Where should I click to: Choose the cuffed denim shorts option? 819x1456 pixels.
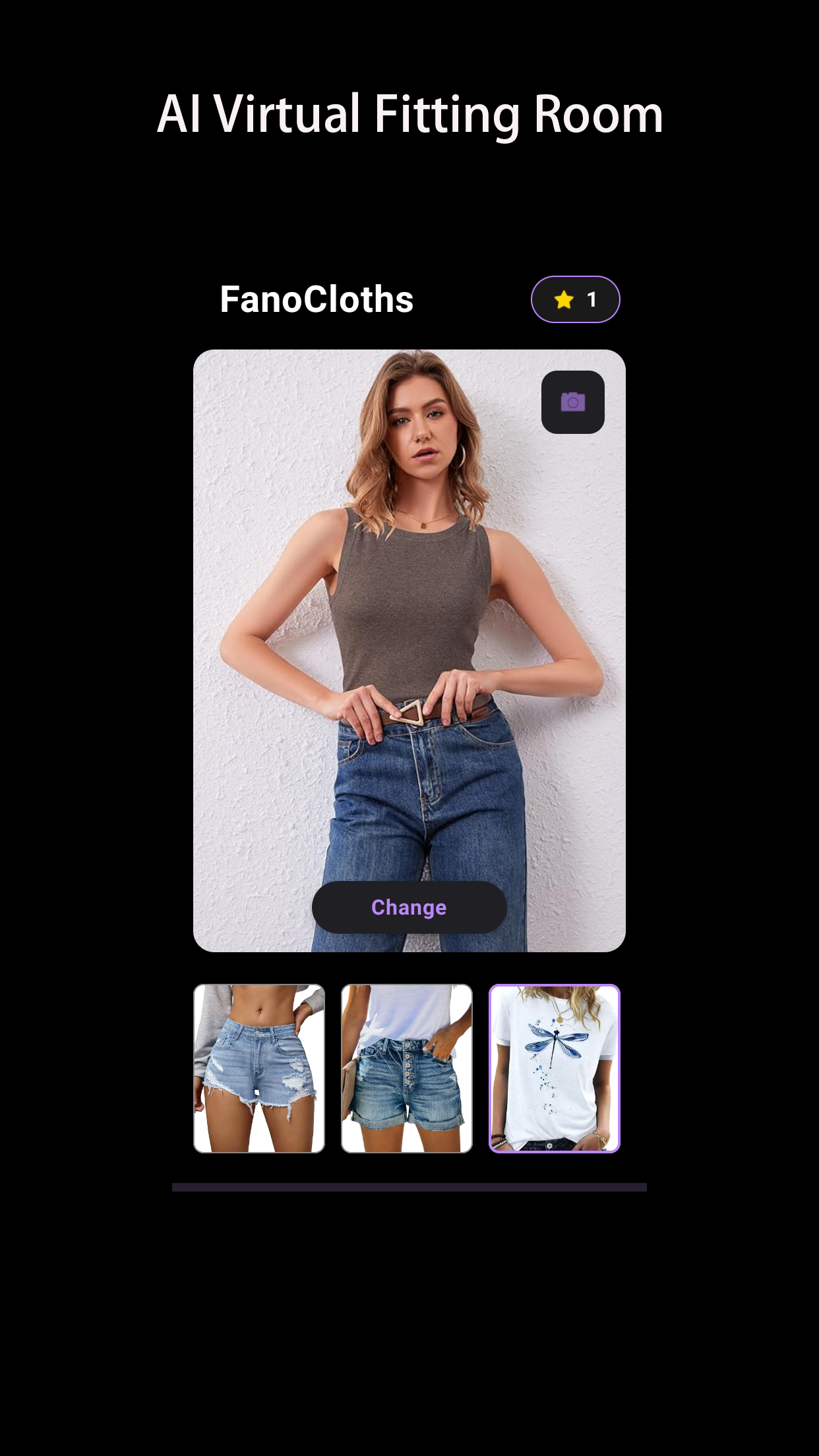point(406,1068)
